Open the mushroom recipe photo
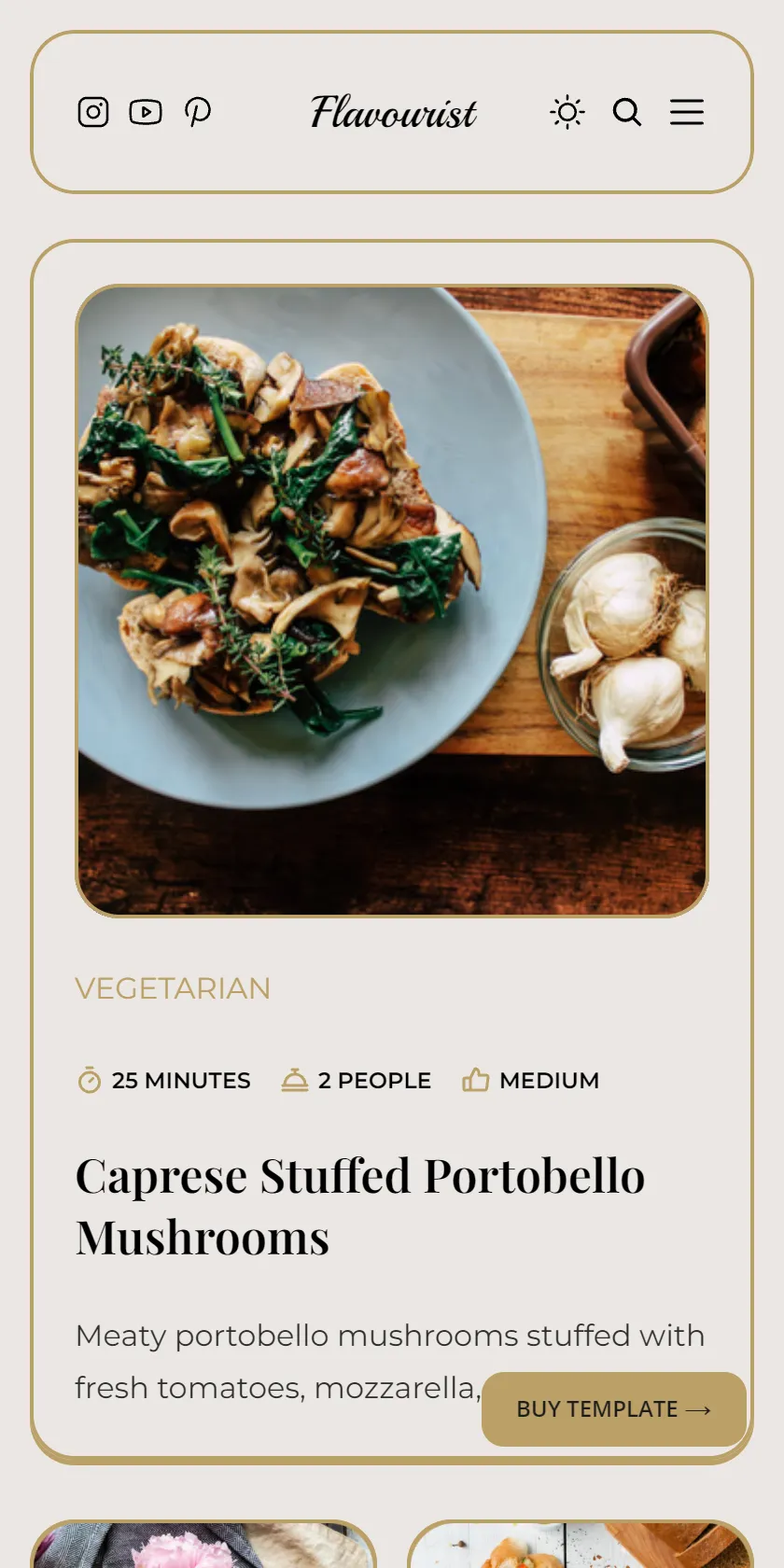 (392, 601)
